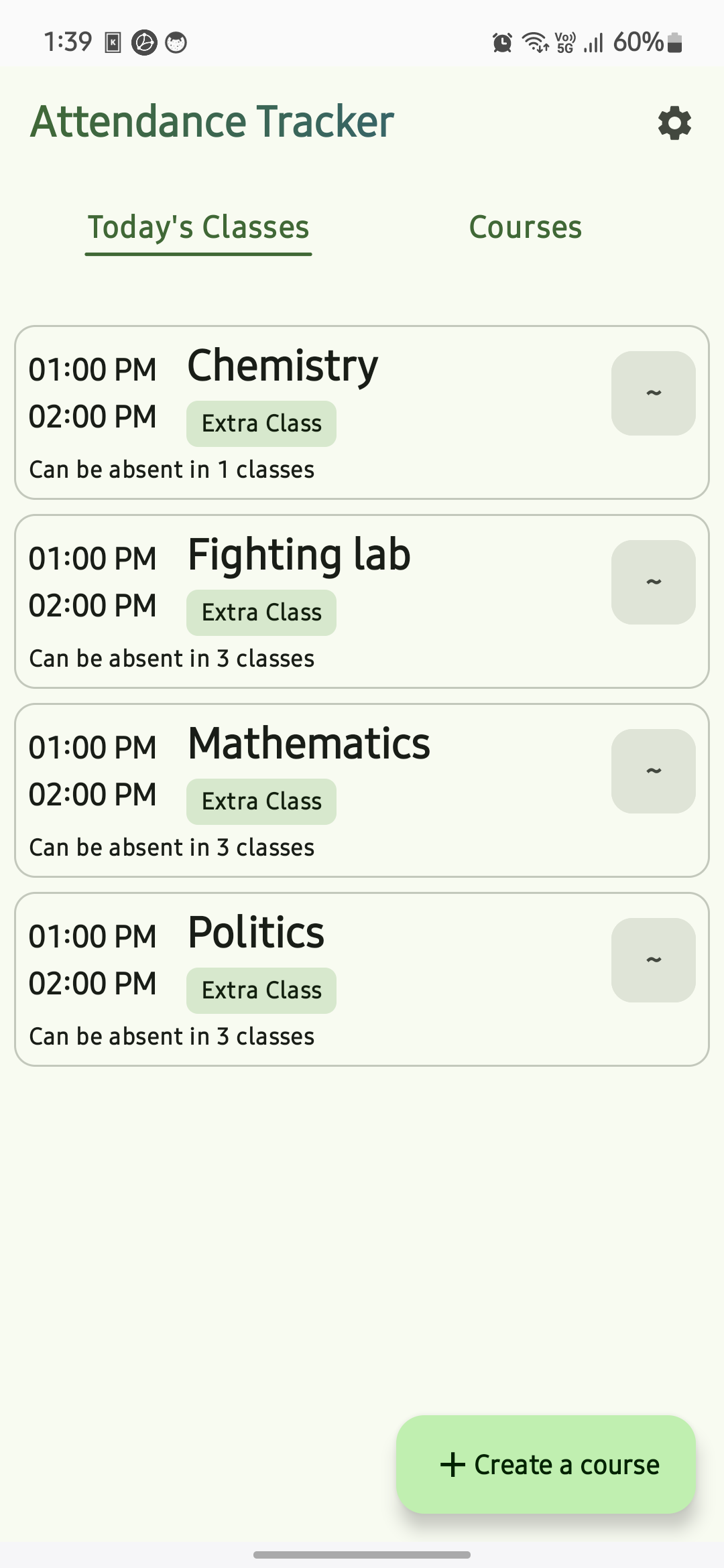
Task: Tap the attendance button for Fighting lab
Action: [653, 582]
